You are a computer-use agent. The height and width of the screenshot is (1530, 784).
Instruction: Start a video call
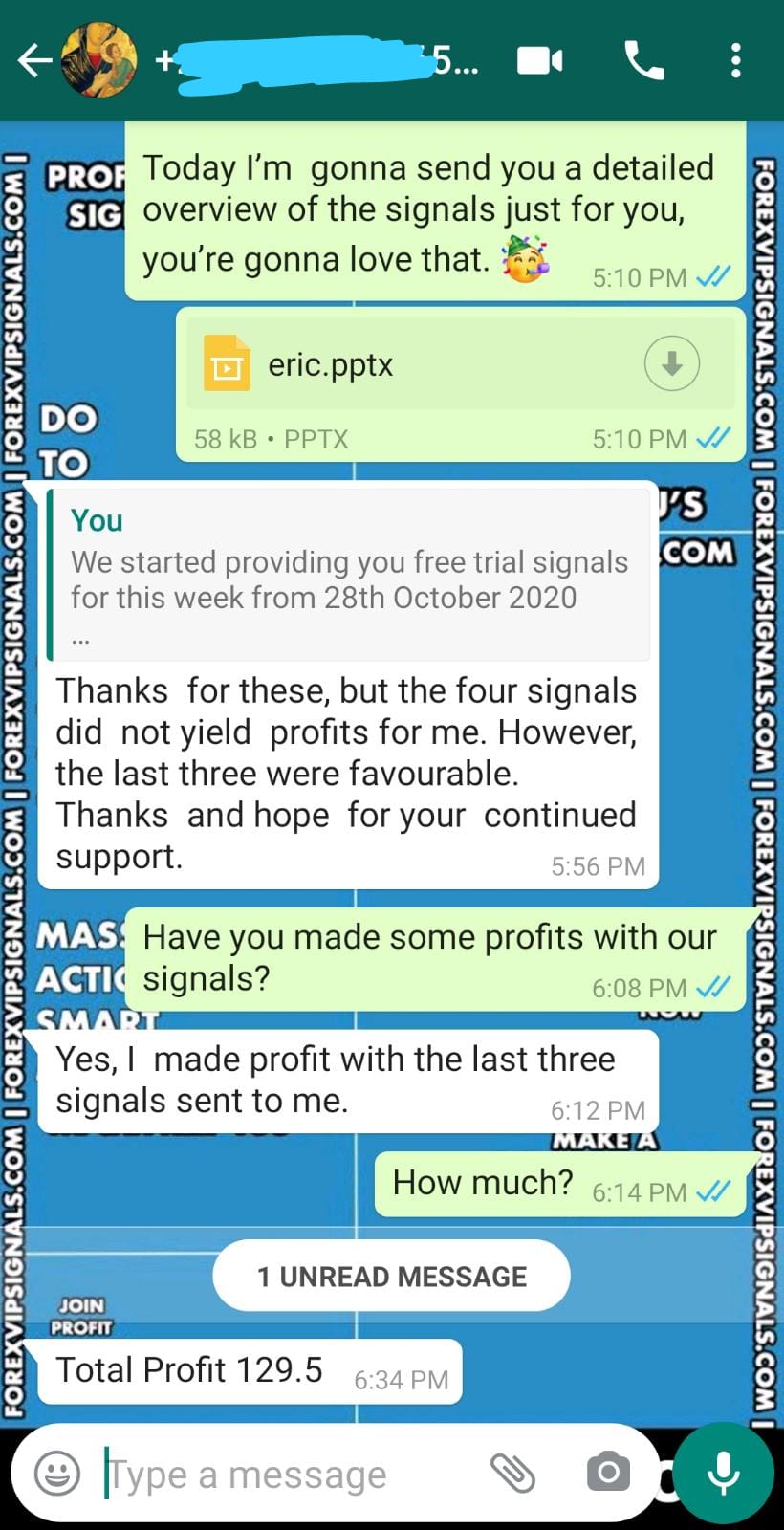[x=540, y=61]
